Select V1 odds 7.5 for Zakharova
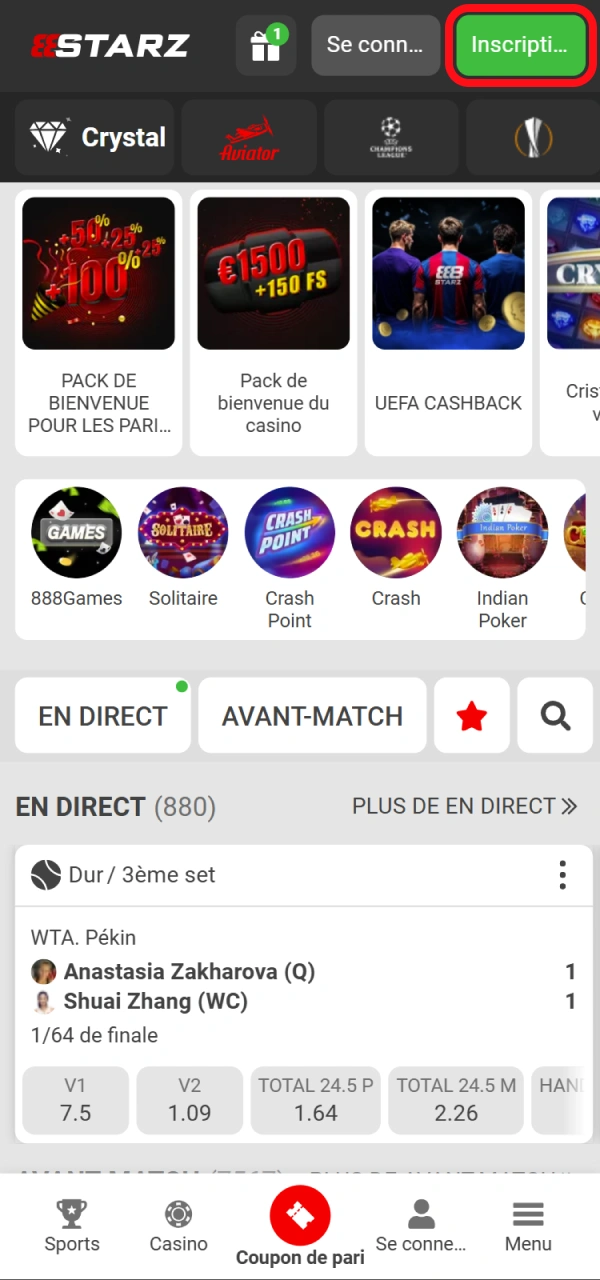 (76, 1100)
